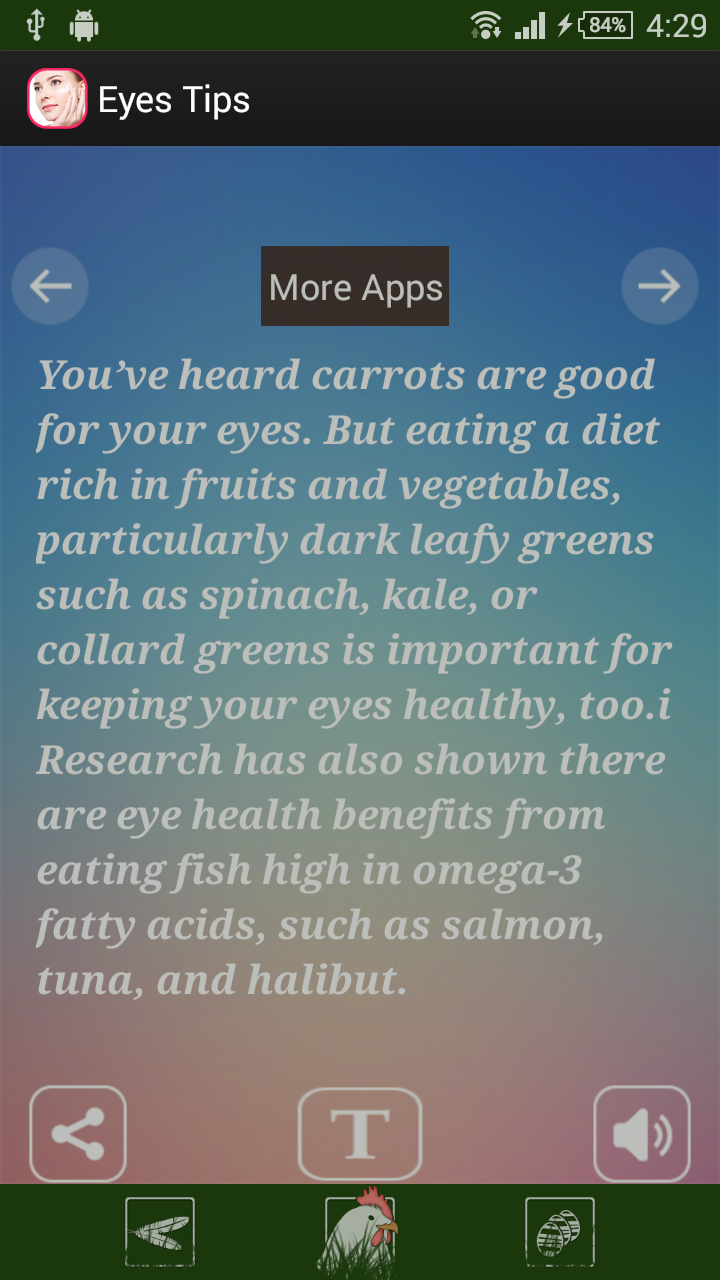Go to the next eye tip
The width and height of the screenshot is (720, 1280).
(x=659, y=287)
